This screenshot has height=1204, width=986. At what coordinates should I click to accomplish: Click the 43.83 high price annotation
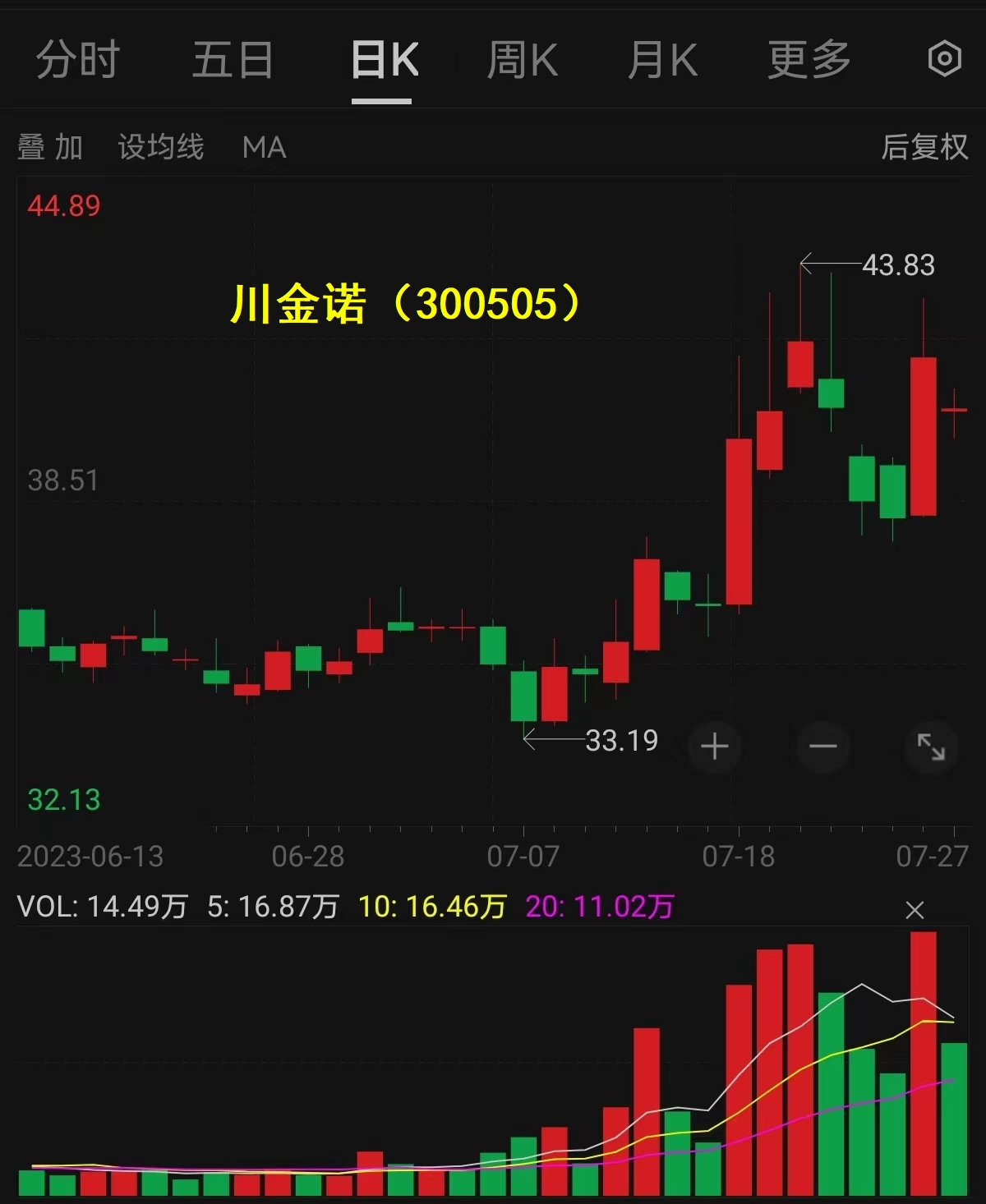point(898,264)
